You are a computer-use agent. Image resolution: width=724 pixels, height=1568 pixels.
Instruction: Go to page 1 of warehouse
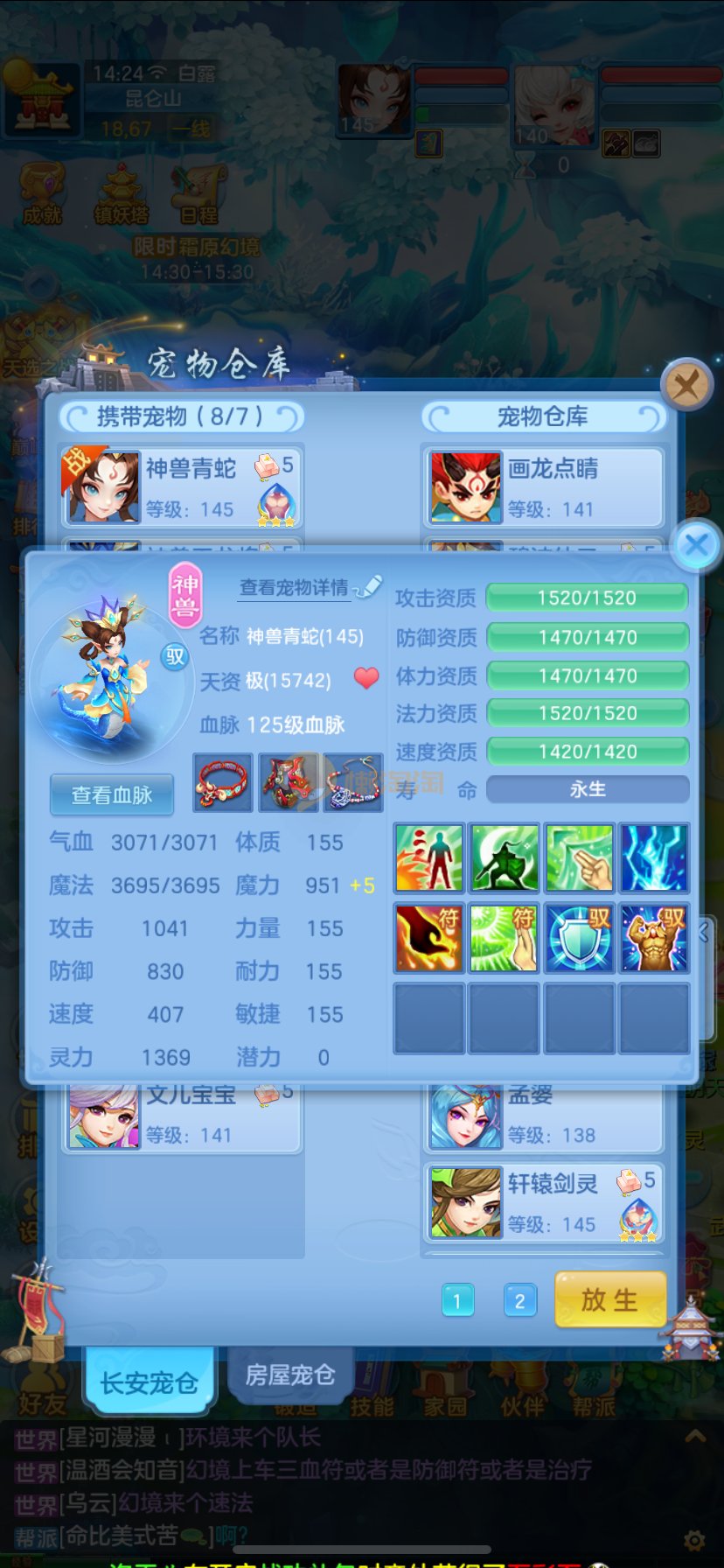pos(457,1301)
